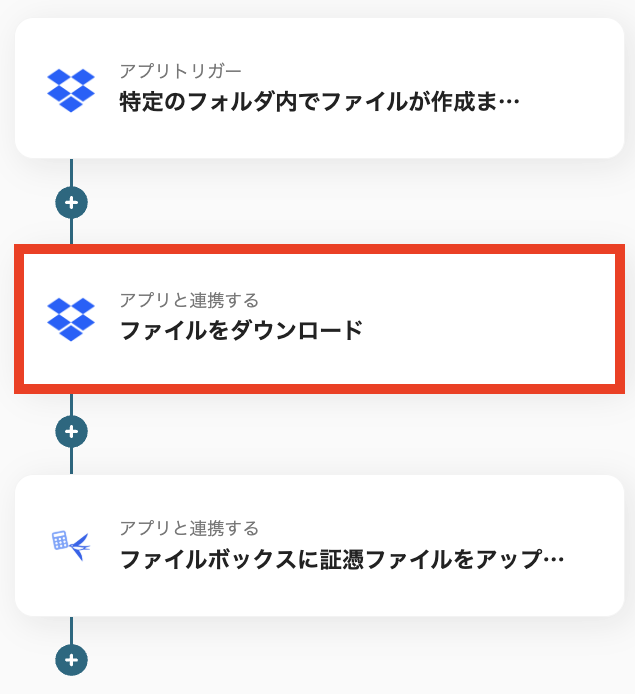Add a step between trigger and ファイルをダウンロード
Screen dimensions: 635x694
[x=71, y=202]
